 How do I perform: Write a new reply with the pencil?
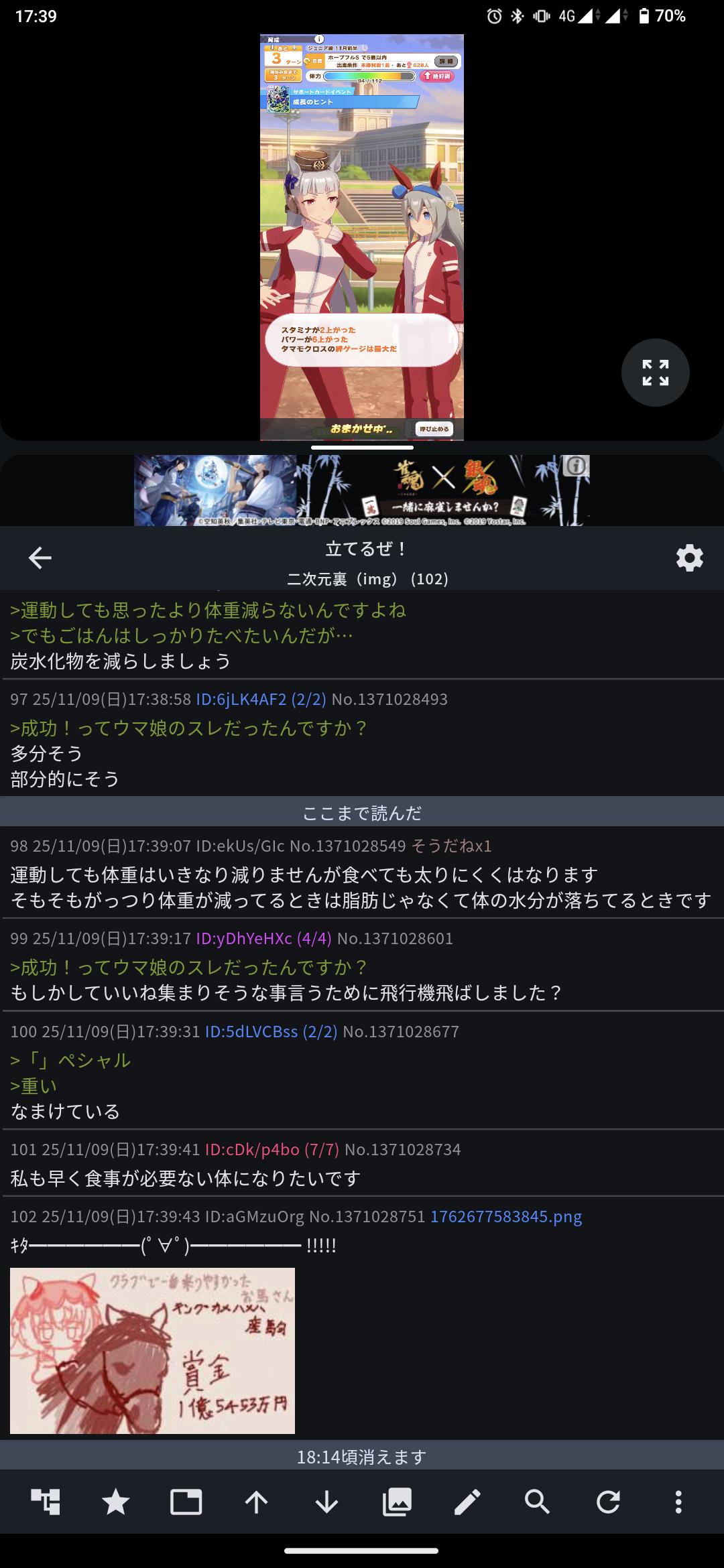click(x=467, y=1502)
